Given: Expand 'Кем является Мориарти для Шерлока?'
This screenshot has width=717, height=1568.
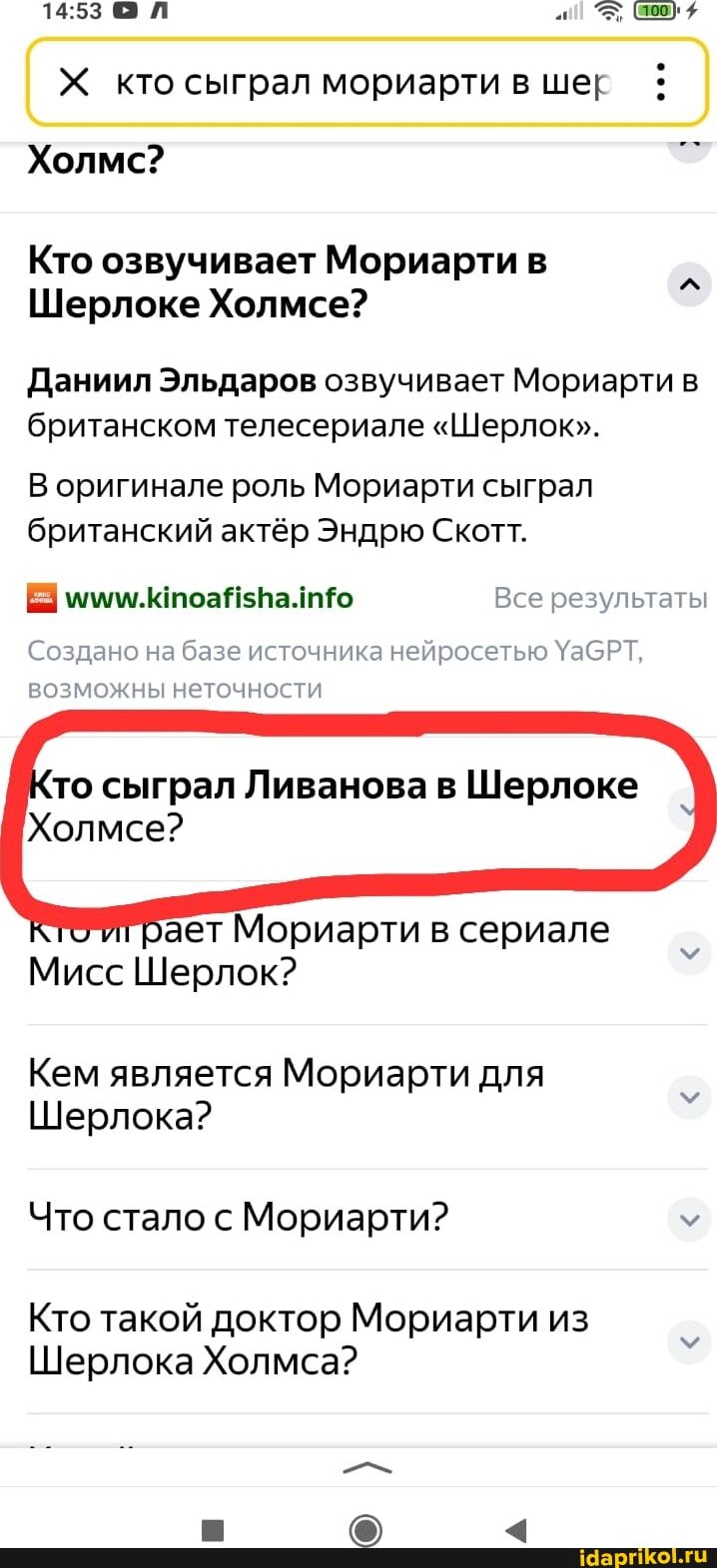Looking at the screenshot, I should click(x=688, y=1096).
